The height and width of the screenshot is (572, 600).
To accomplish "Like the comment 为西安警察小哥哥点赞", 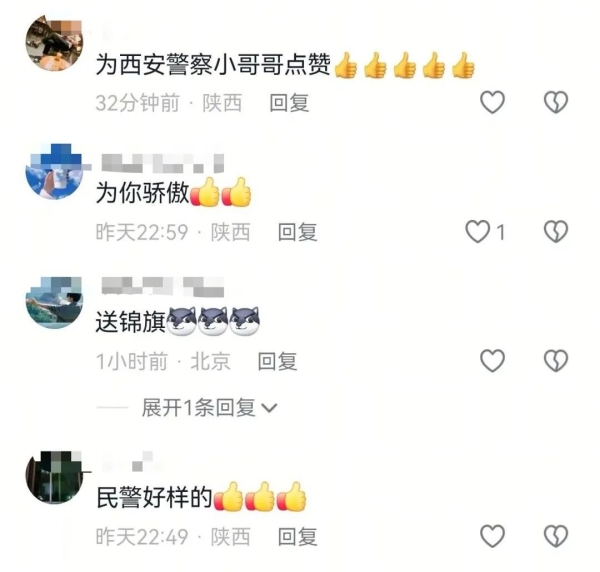I will tap(492, 102).
